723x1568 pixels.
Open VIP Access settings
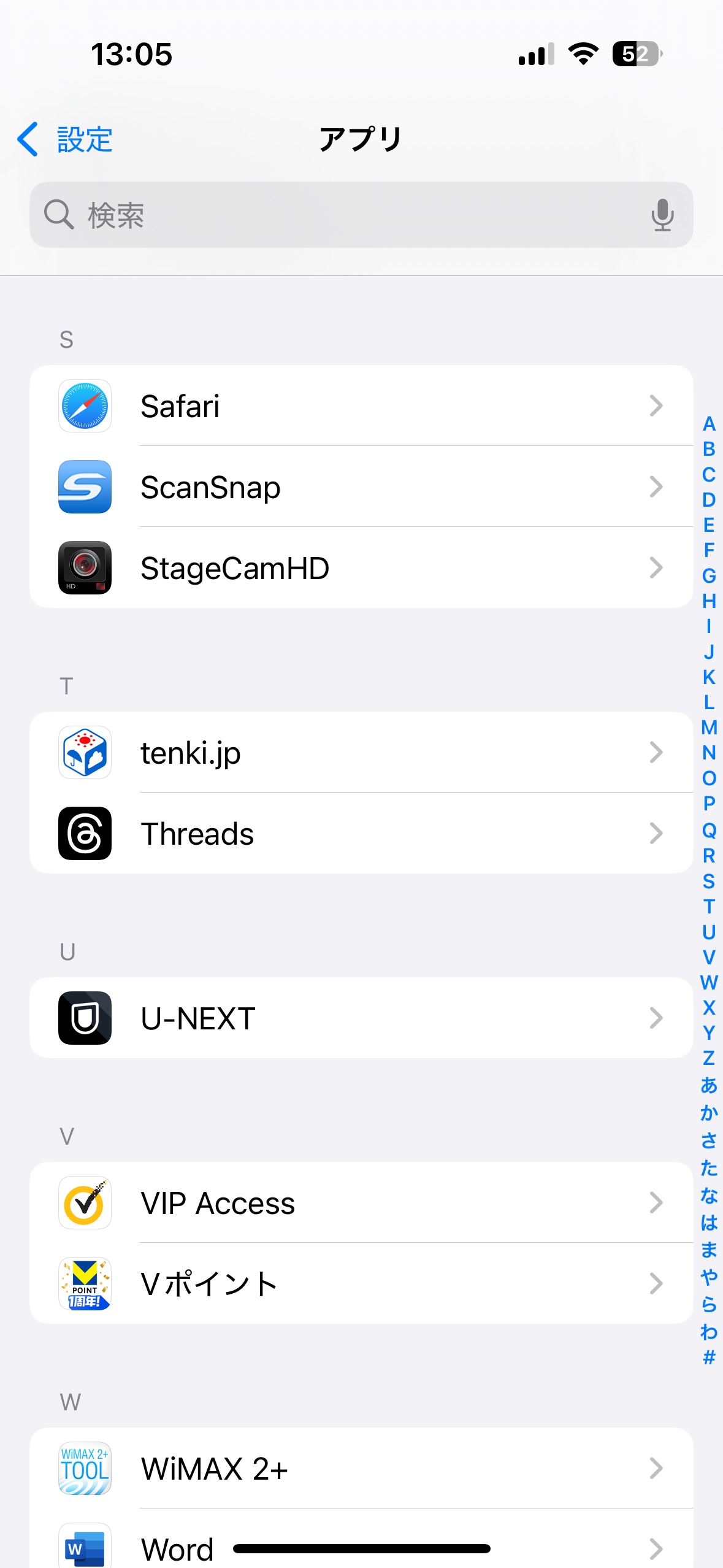[361, 1202]
